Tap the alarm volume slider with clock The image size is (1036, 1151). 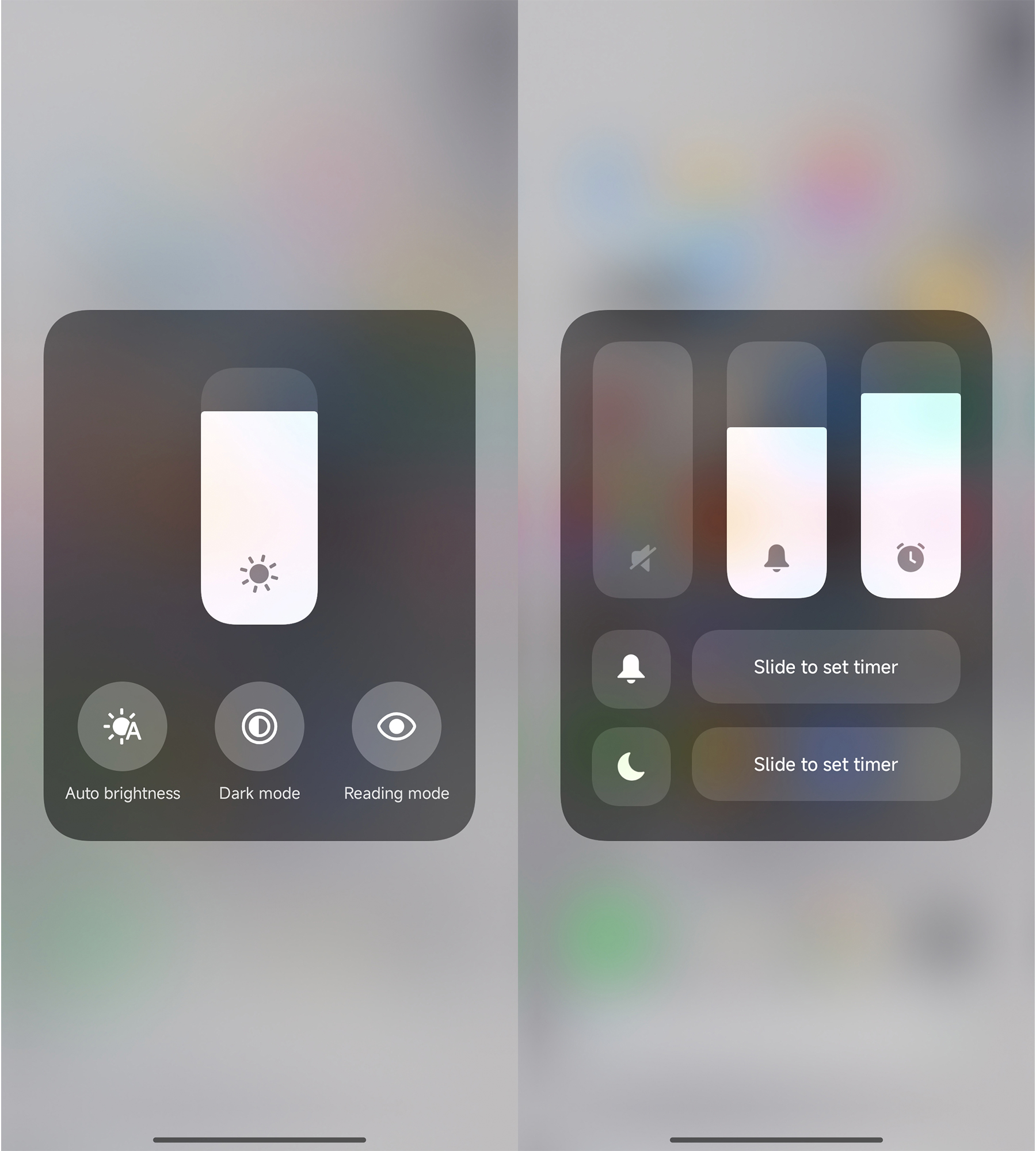click(911, 470)
